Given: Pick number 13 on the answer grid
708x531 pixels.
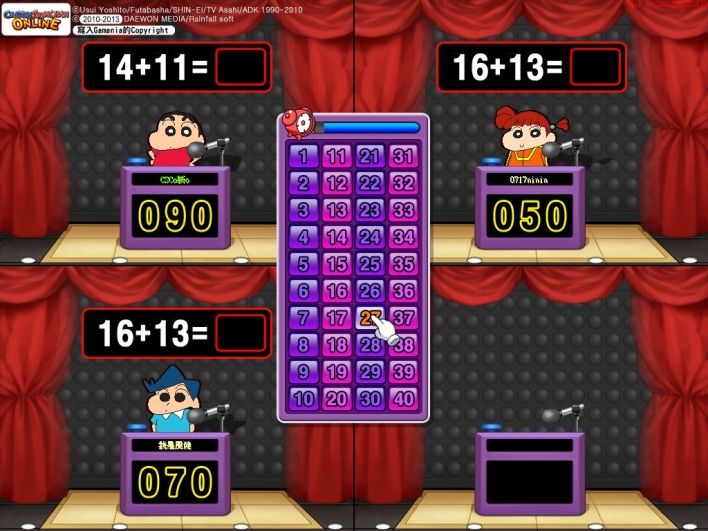Looking at the screenshot, I should [337, 210].
